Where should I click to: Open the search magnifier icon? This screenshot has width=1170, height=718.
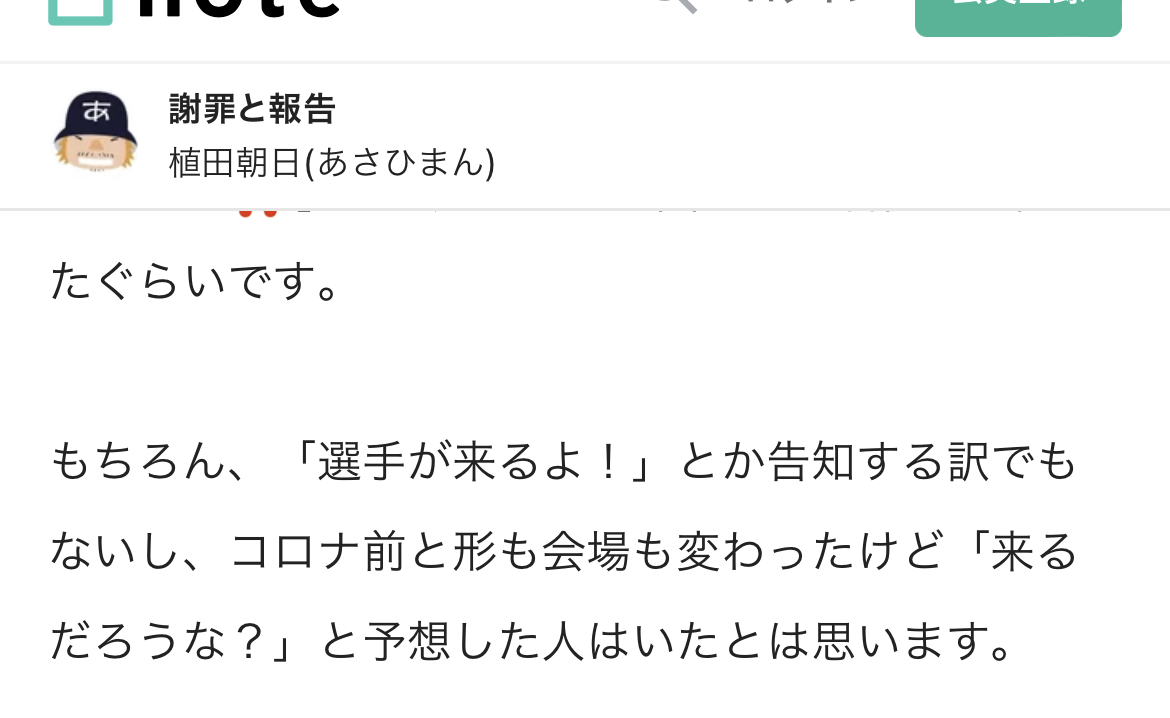(x=675, y=6)
